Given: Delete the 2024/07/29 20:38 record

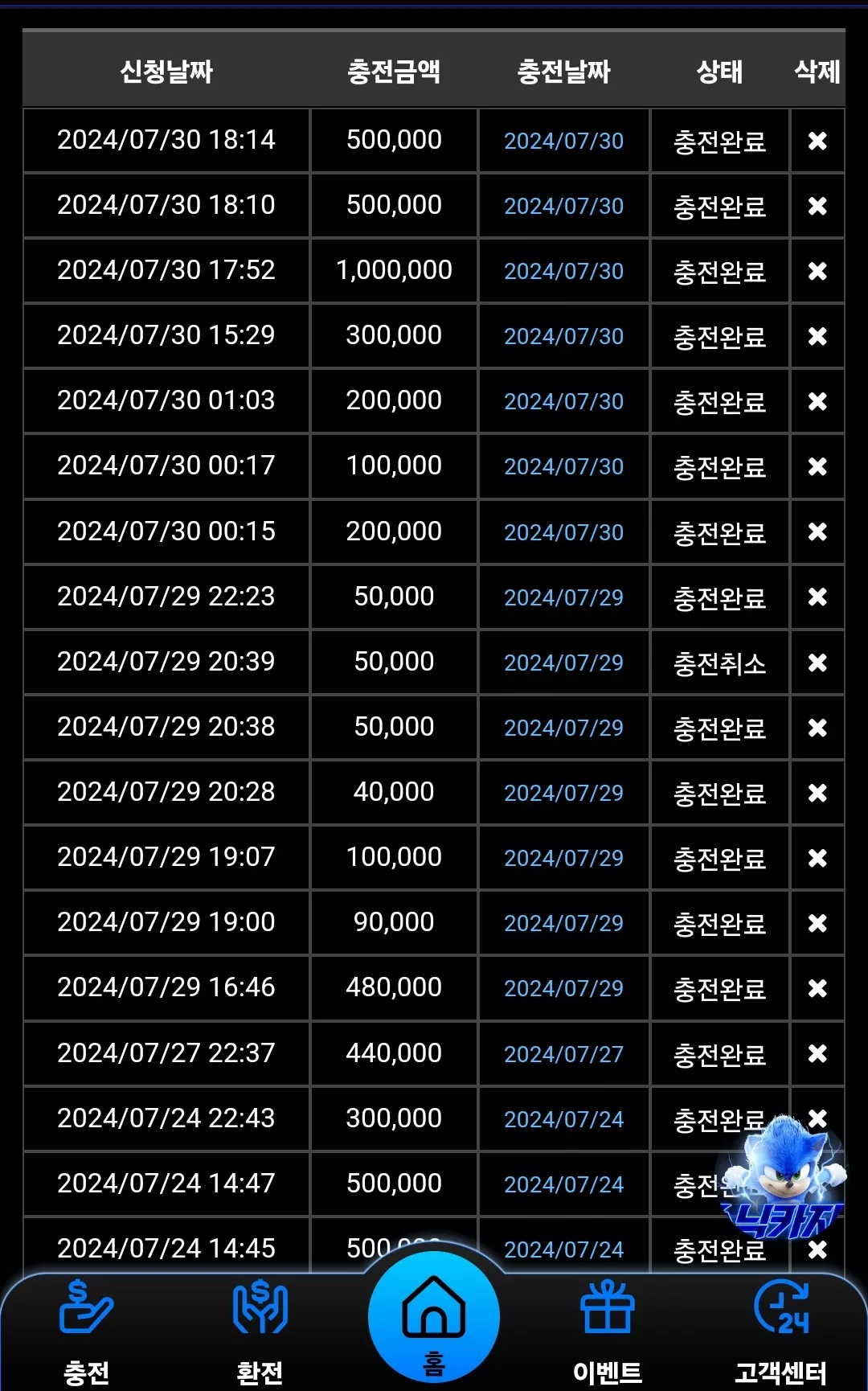Looking at the screenshot, I should 817,728.
